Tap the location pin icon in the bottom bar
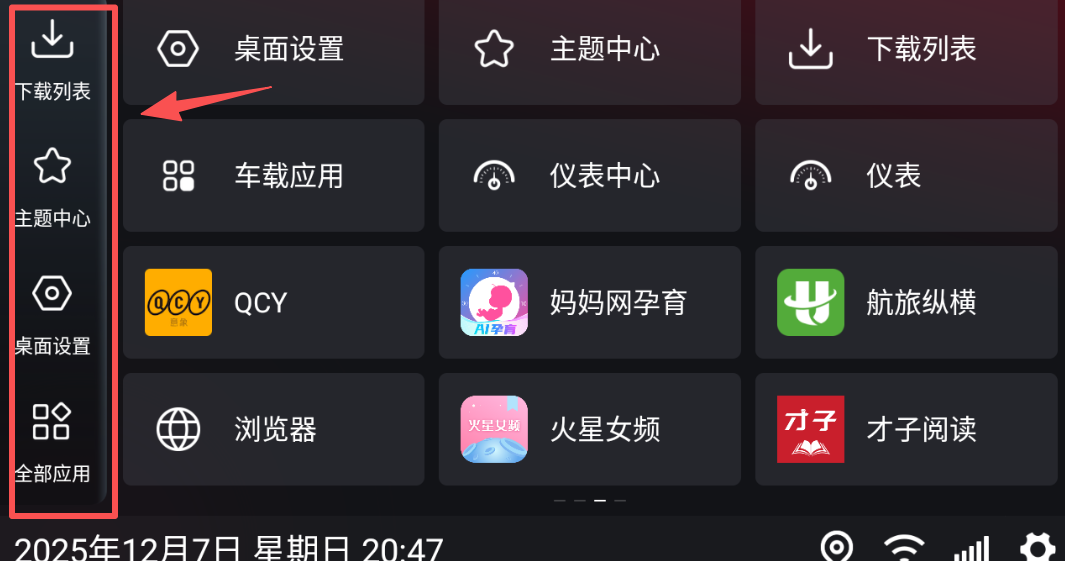 point(836,548)
